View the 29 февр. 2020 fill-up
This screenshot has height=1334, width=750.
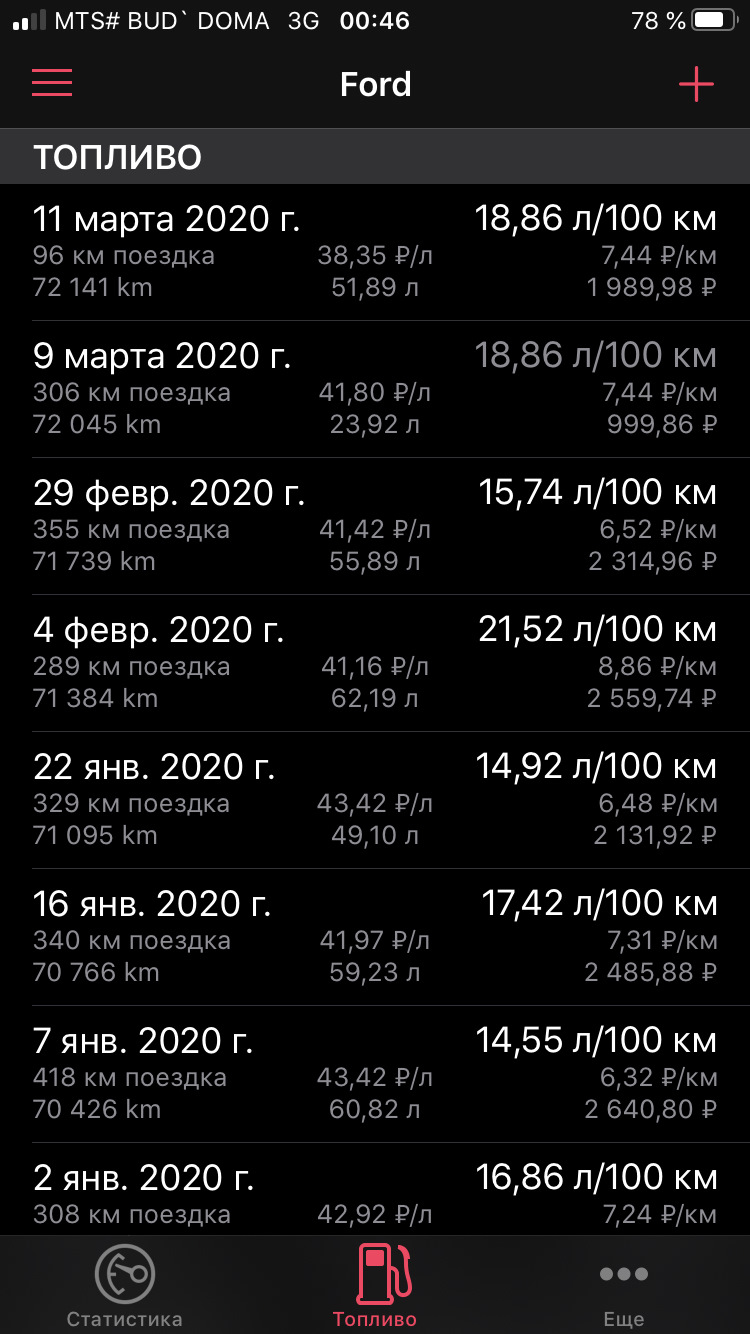point(375,526)
